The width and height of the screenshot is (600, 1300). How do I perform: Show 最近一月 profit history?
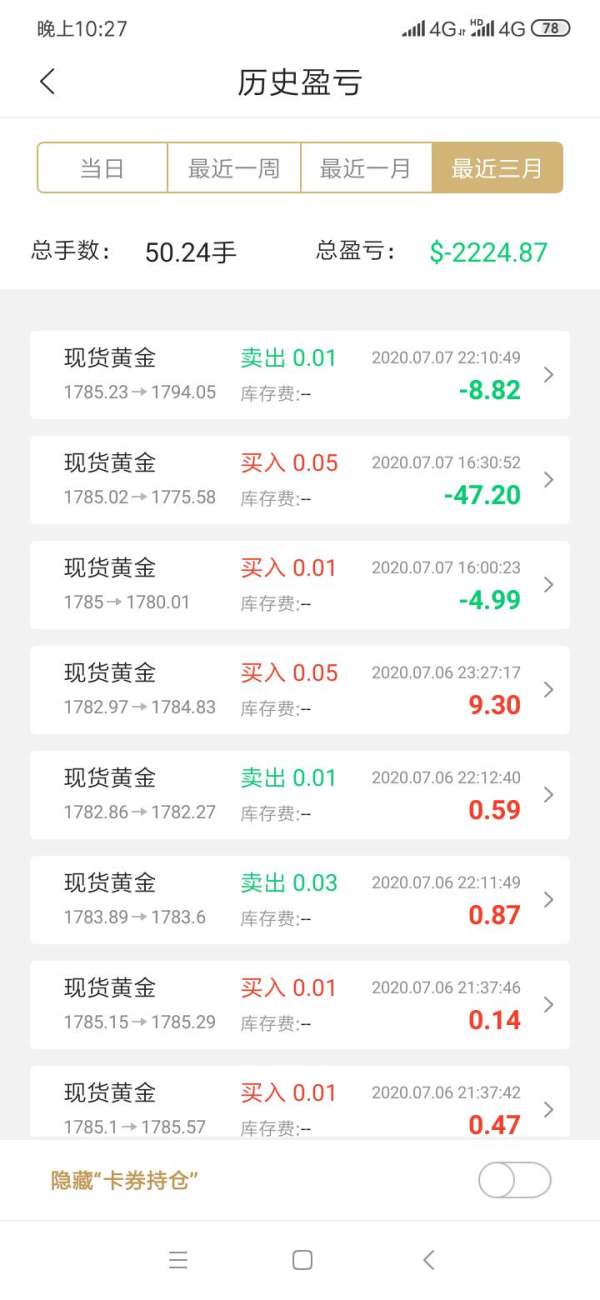366,168
